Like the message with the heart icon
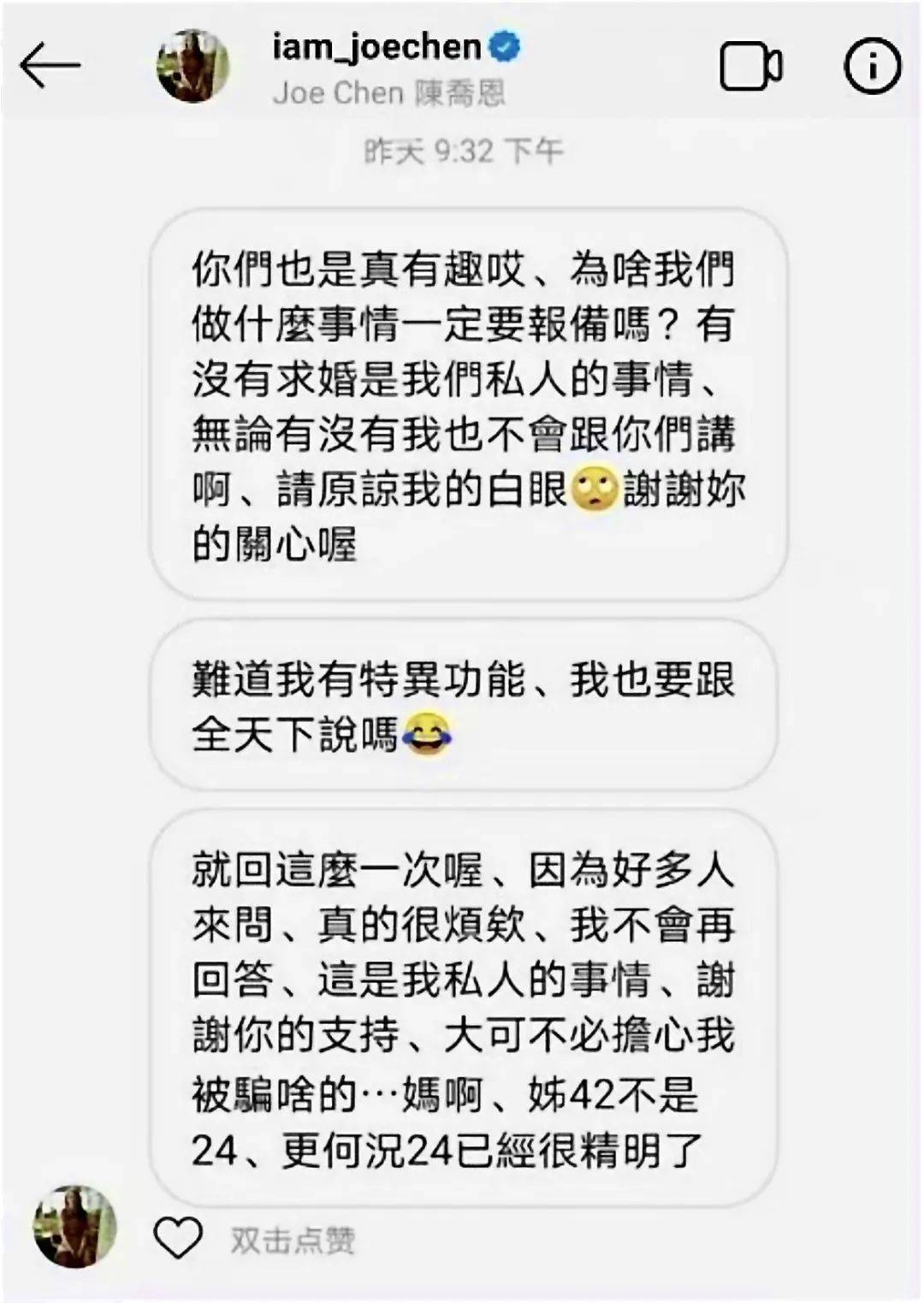Image resolution: width=924 pixels, height=1303 pixels. click(x=178, y=1237)
